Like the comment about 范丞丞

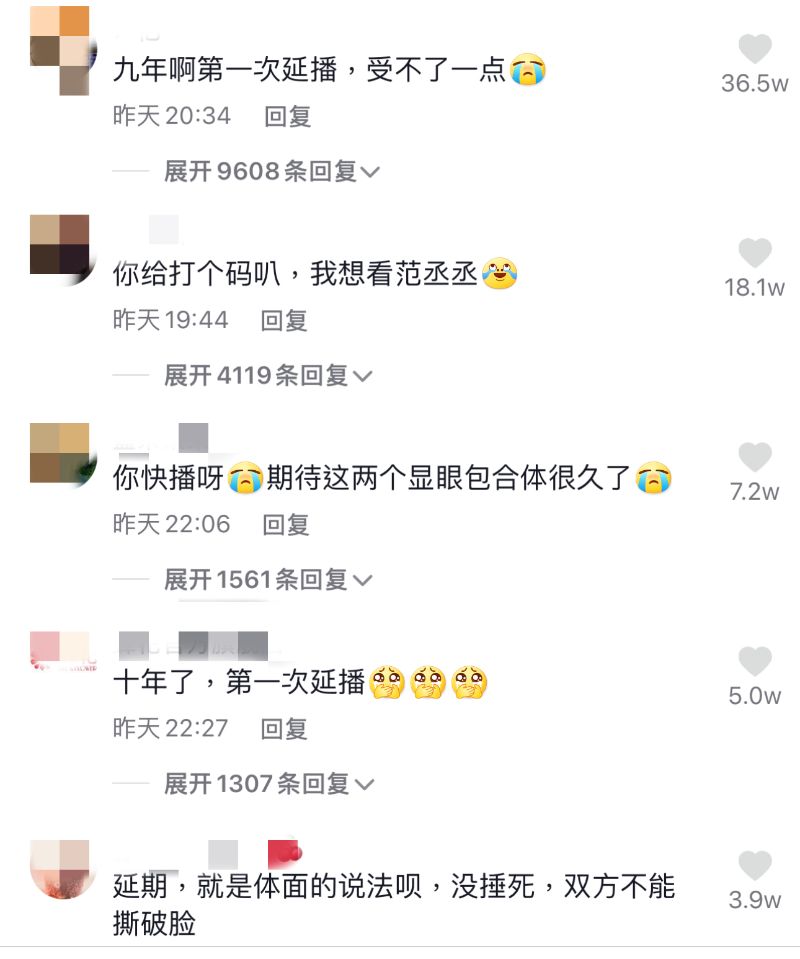pos(755,254)
